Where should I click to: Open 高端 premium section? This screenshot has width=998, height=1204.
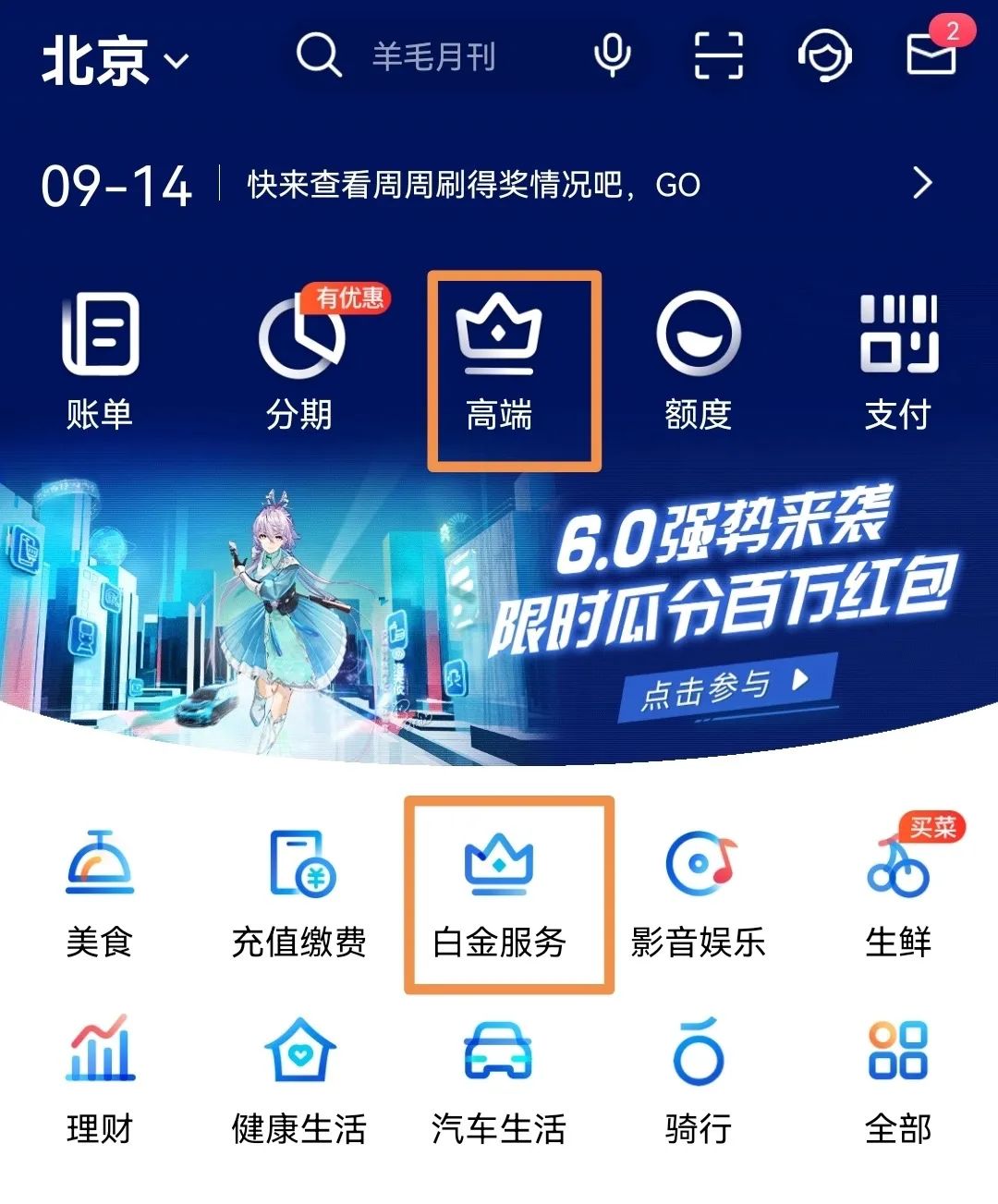click(499, 362)
